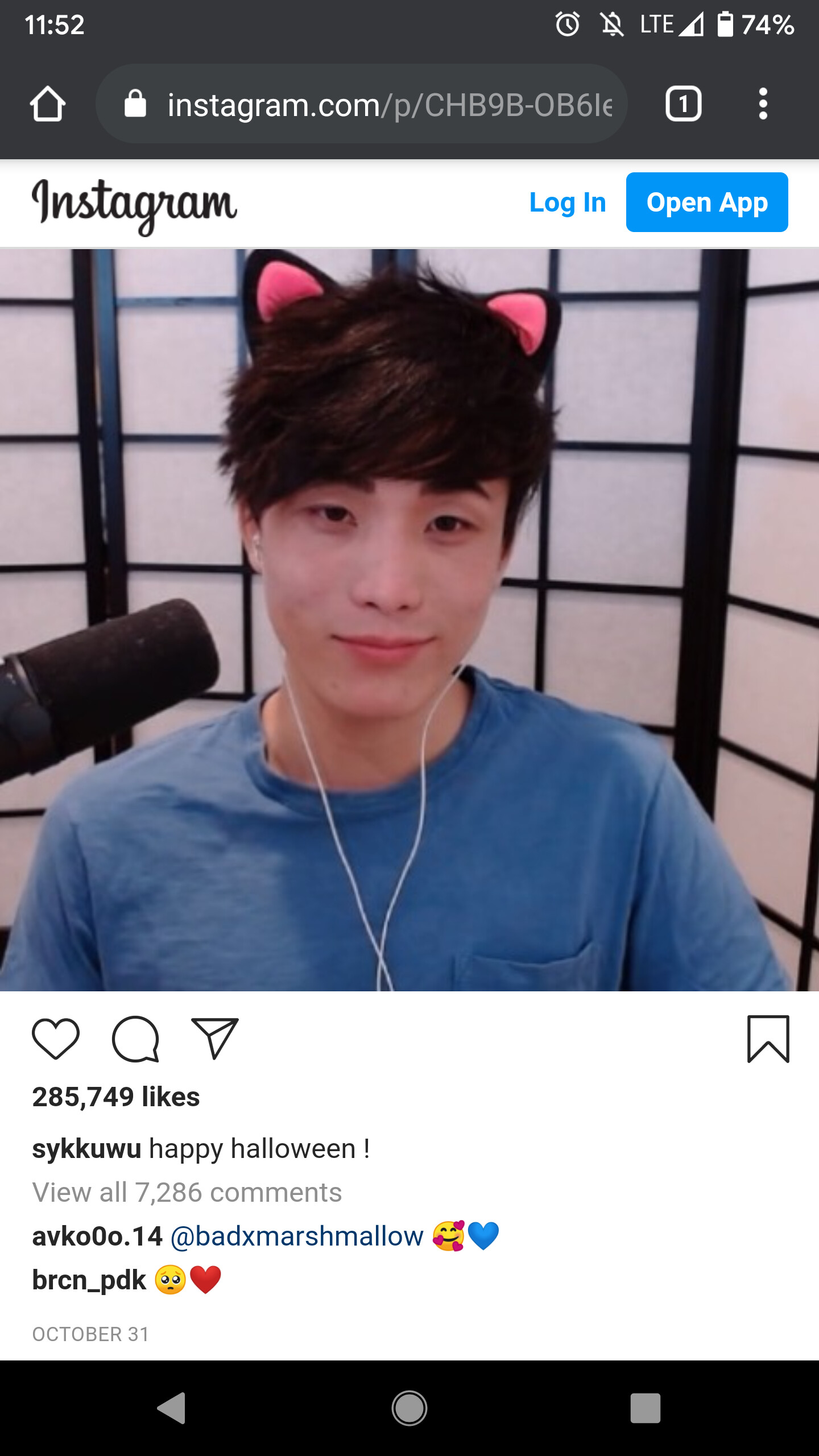
Task: Open commenter brcn_pdk's profile
Action: coord(89,1280)
